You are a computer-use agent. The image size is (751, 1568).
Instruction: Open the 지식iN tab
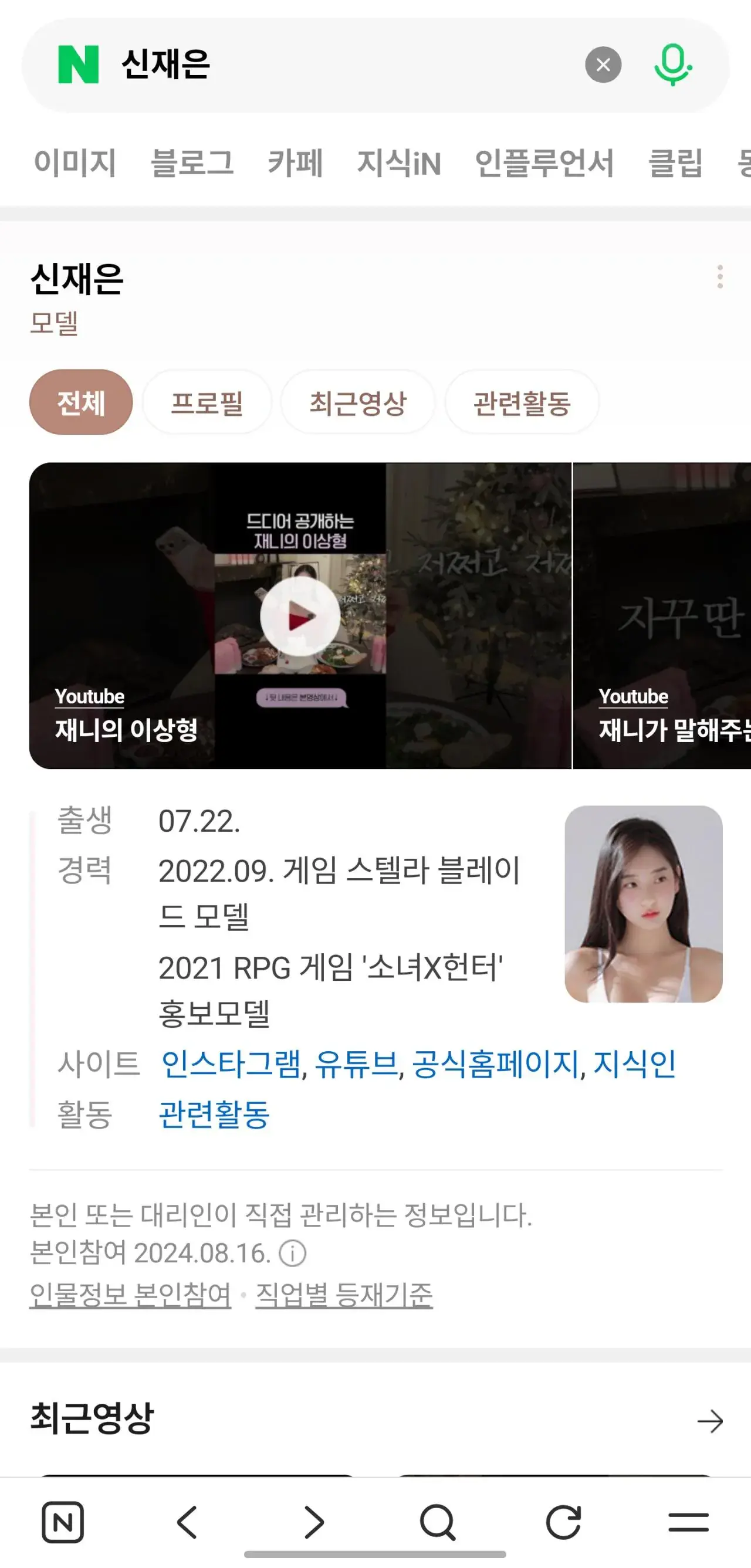pos(398,163)
